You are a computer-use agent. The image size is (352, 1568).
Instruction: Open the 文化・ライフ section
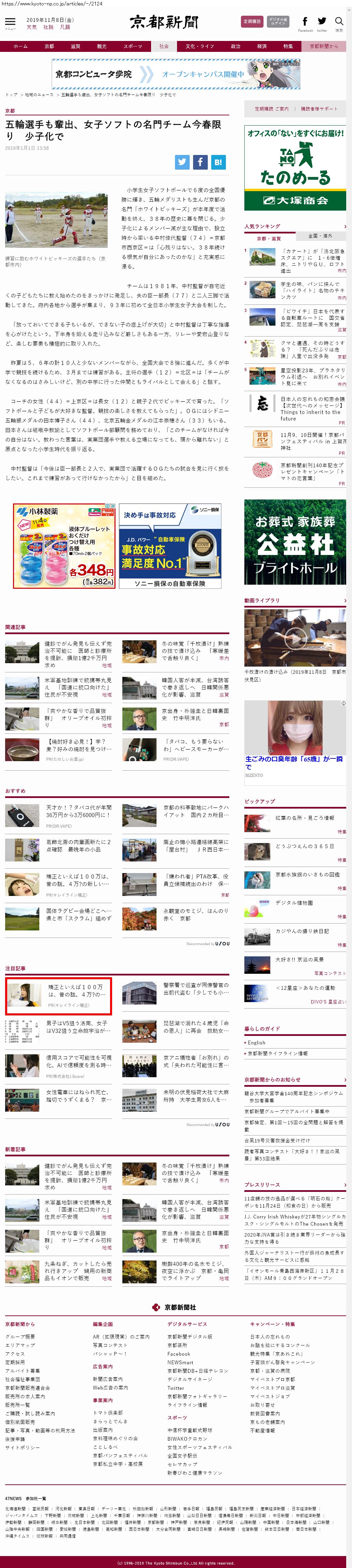click(200, 46)
